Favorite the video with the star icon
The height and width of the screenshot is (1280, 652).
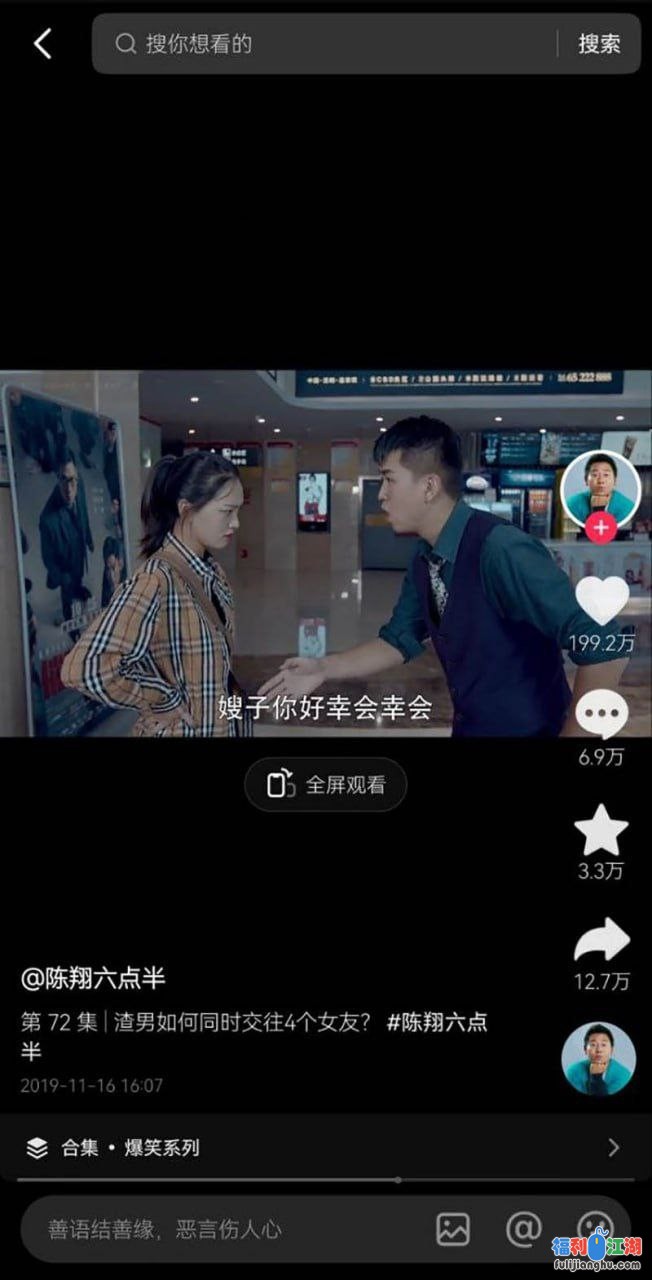(x=601, y=830)
